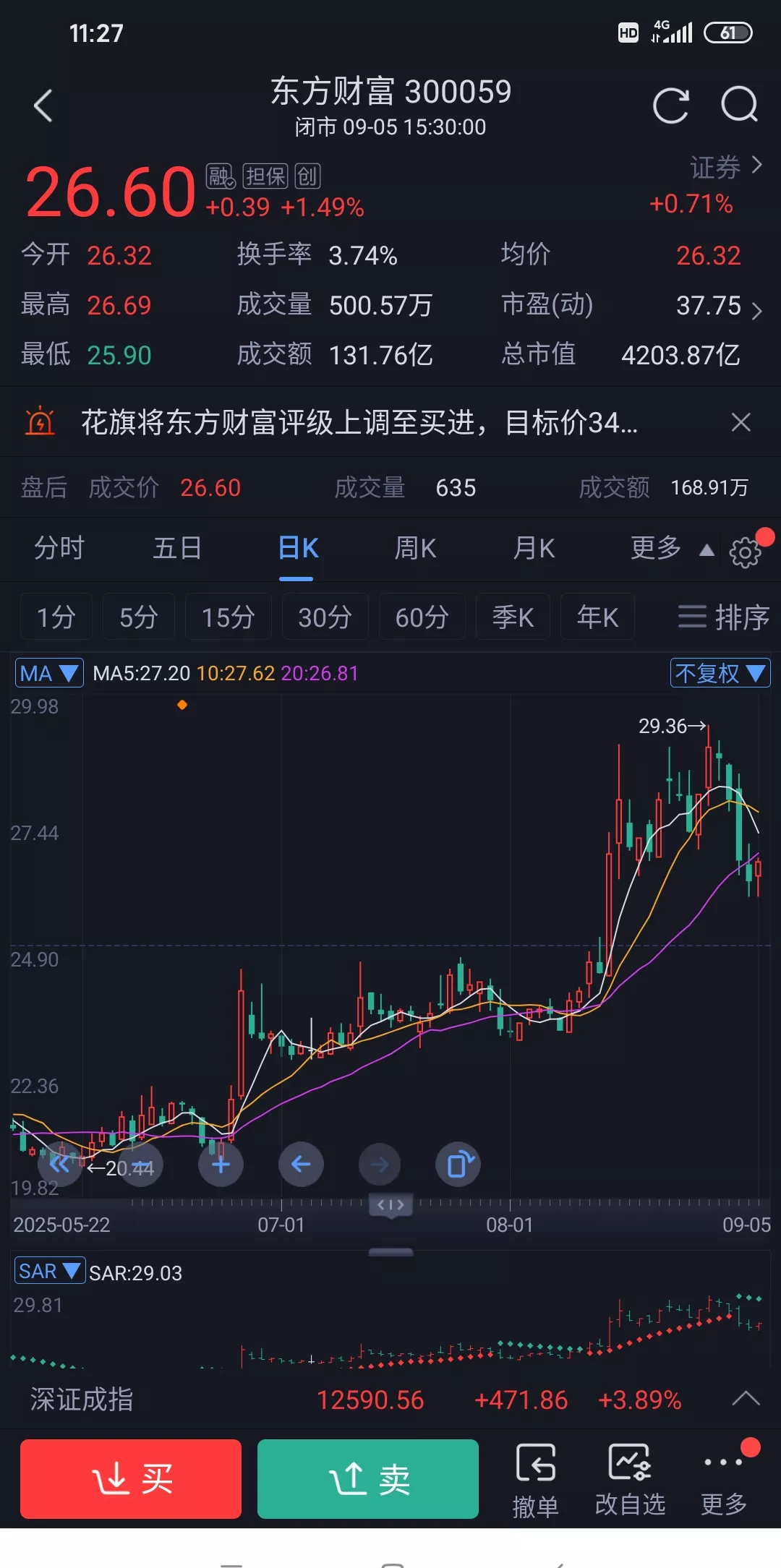This screenshot has width=781, height=1568.
Task: Tap the back arrow to leave stock page
Action: point(43,105)
